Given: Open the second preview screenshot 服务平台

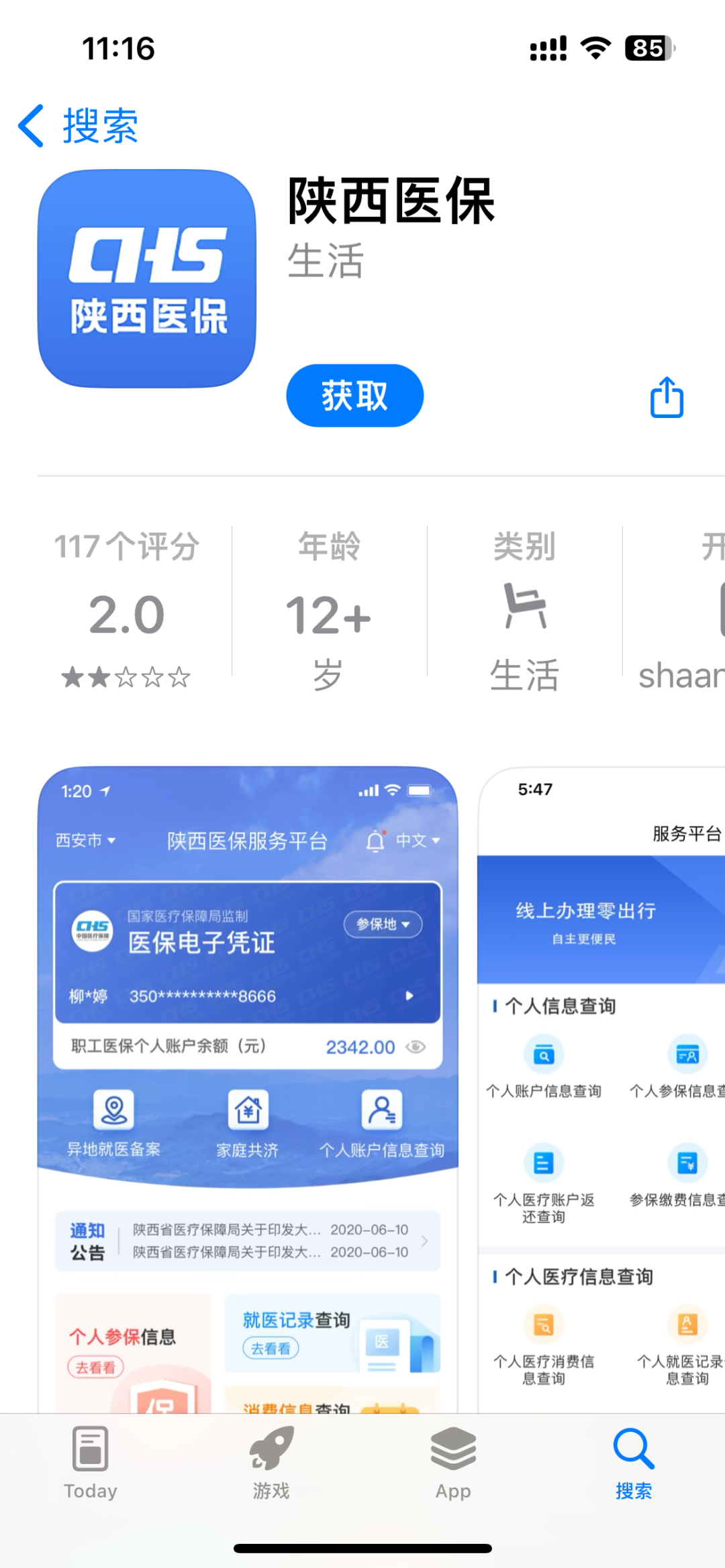Looking at the screenshot, I should click(601, 1090).
